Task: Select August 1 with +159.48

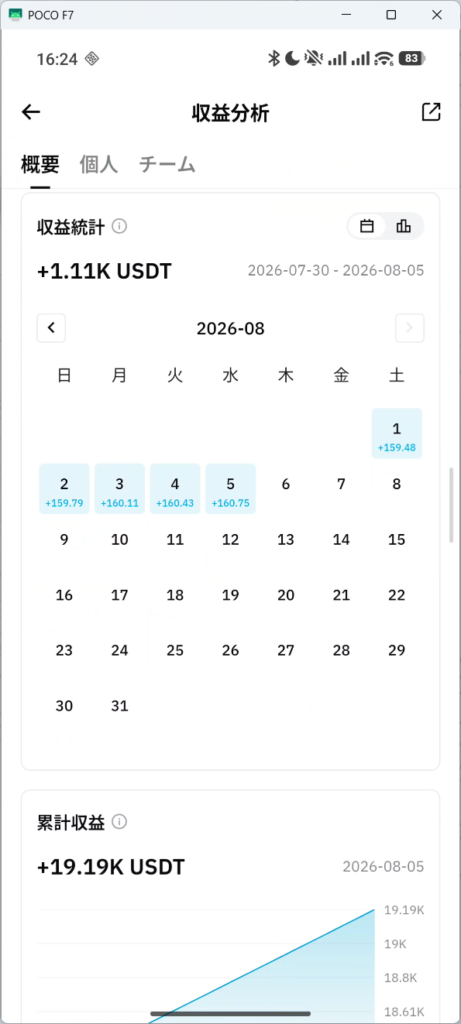Action: 396,434
